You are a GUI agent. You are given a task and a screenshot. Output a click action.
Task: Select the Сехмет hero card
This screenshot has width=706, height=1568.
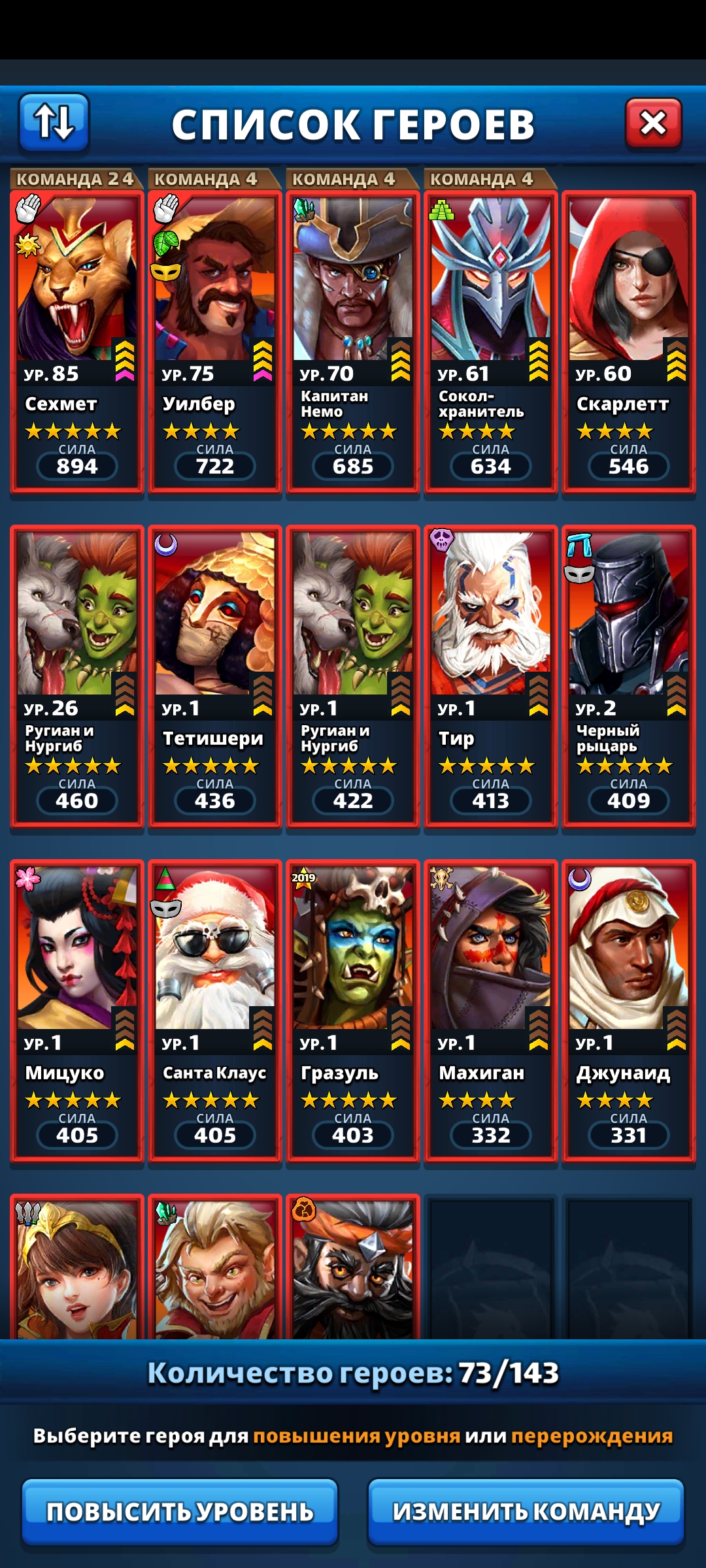coord(76,340)
